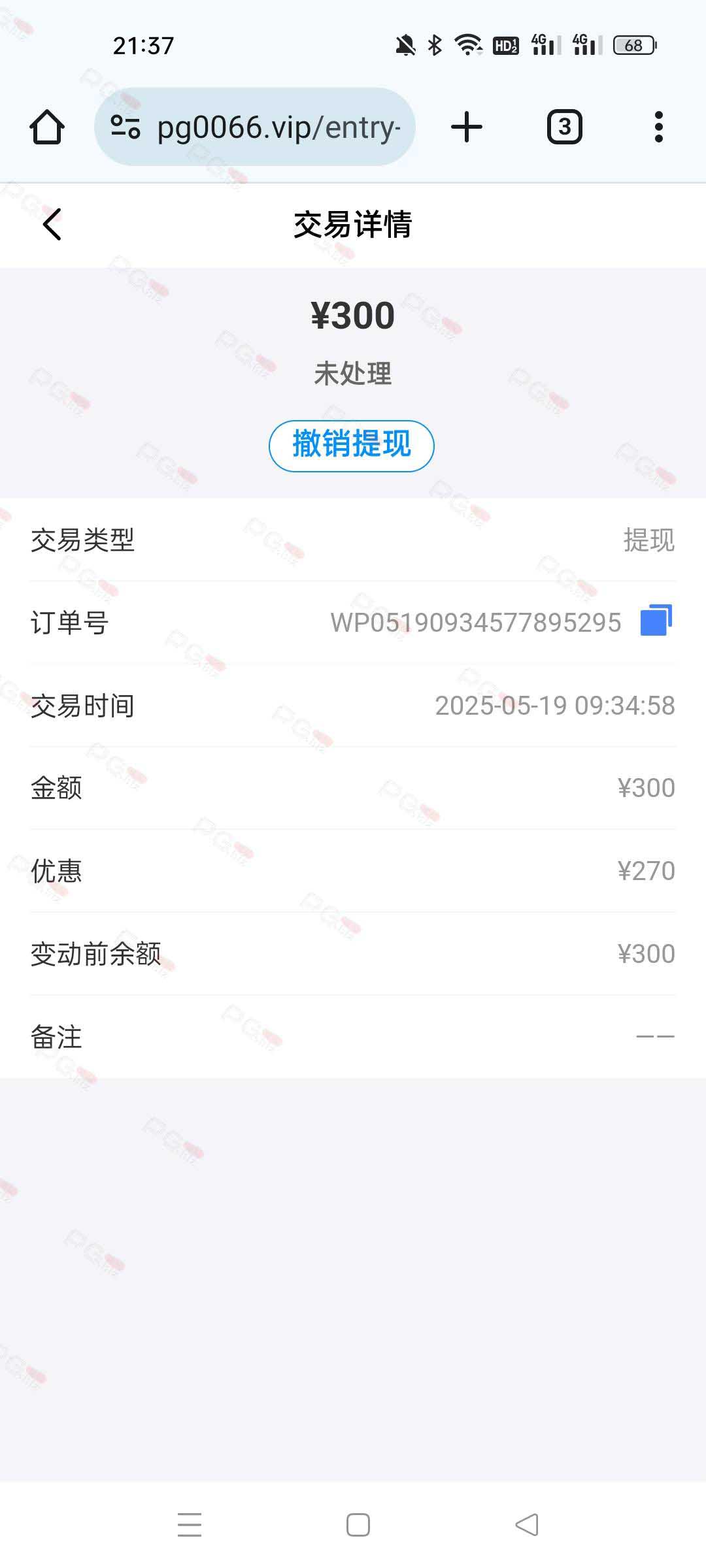Screen dimensions: 706x1568
Task: Open the tab switcher showing 3 tabs
Action: tap(564, 127)
